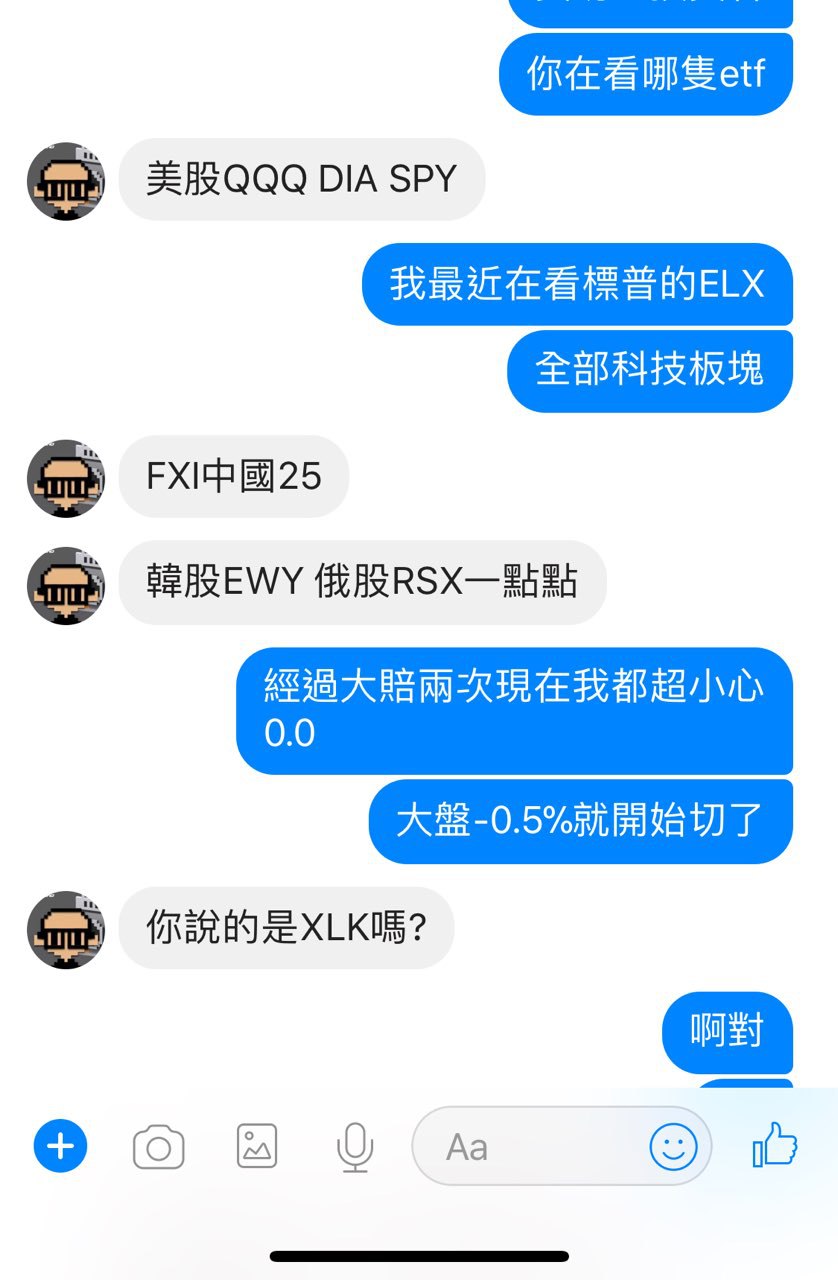Focus the Aa message input field

click(530, 1146)
